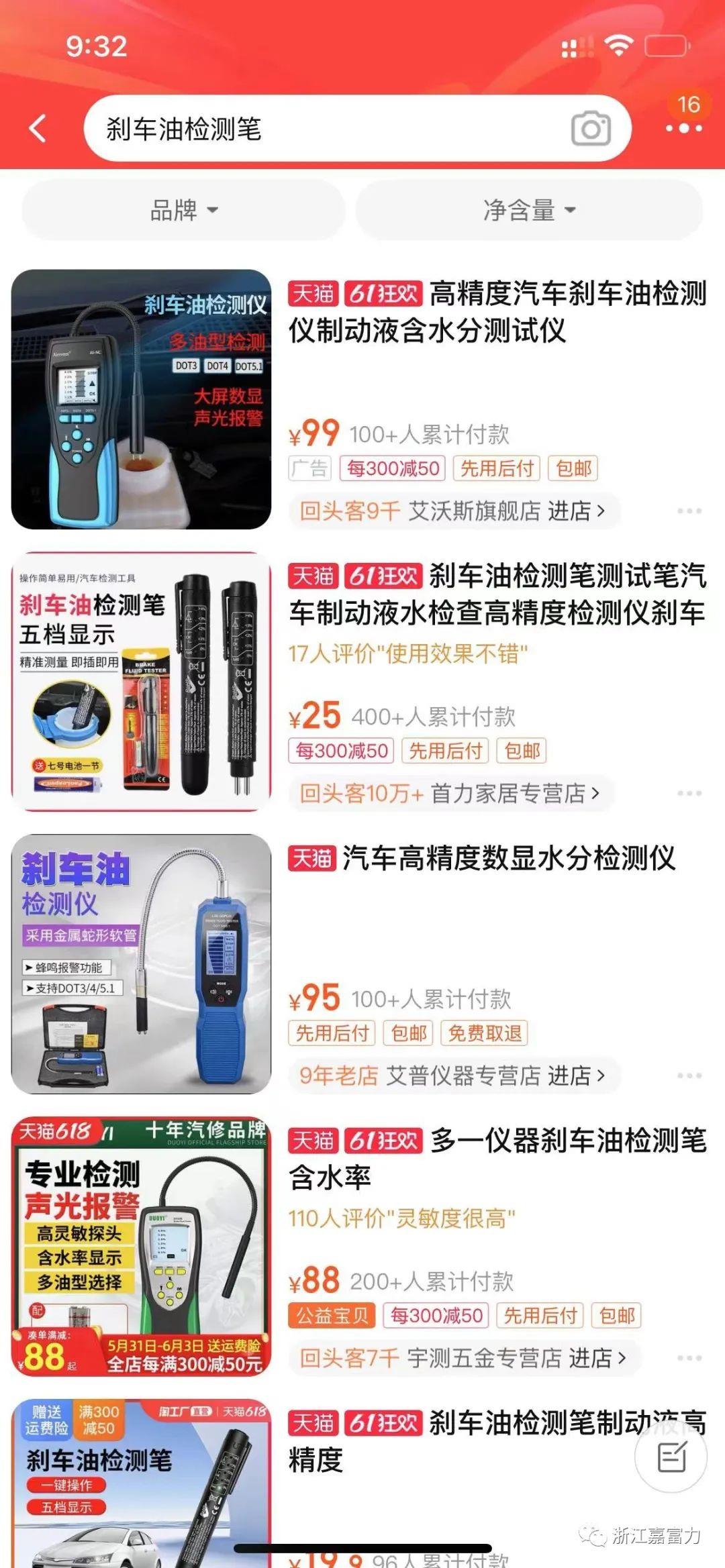Open camera image search
Screen dimensions: 725x1568
[x=591, y=129]
